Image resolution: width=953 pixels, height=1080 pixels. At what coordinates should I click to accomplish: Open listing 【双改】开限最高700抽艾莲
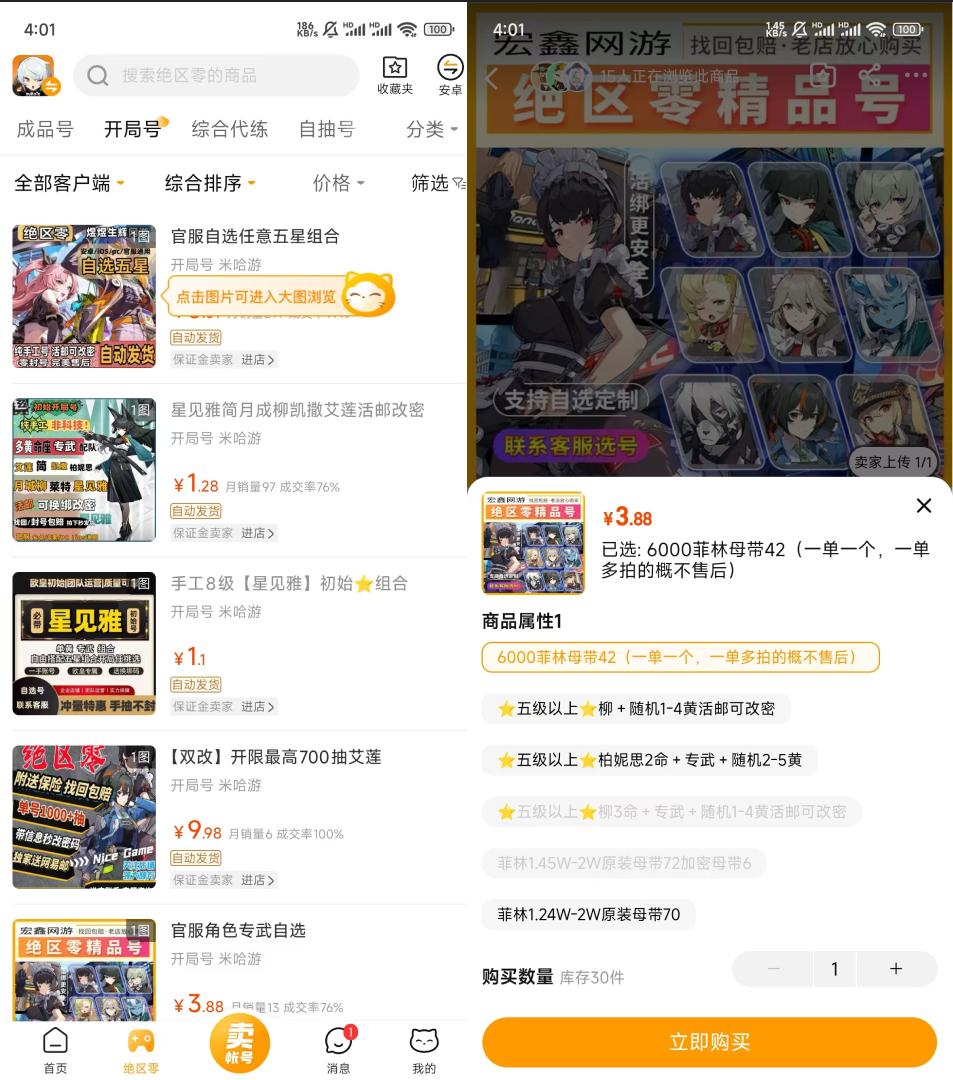coord(276,757)
